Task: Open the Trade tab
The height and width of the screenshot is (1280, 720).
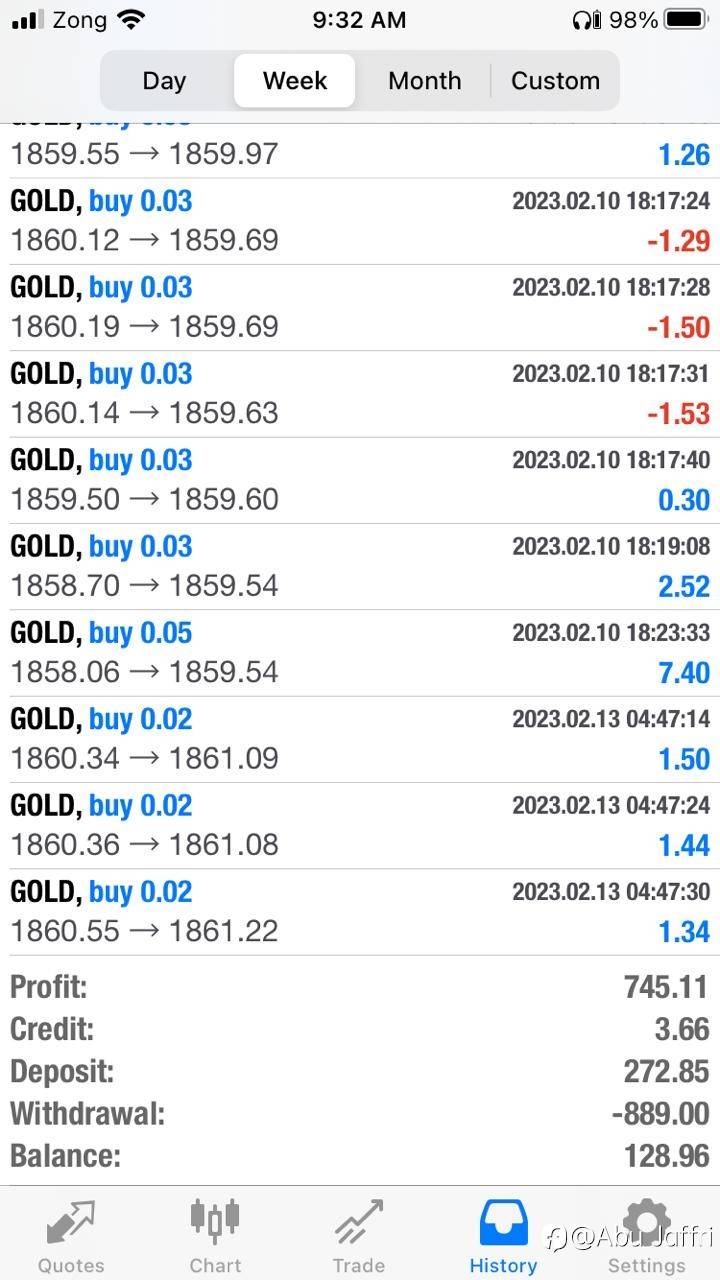Action: coord(359,1236)
